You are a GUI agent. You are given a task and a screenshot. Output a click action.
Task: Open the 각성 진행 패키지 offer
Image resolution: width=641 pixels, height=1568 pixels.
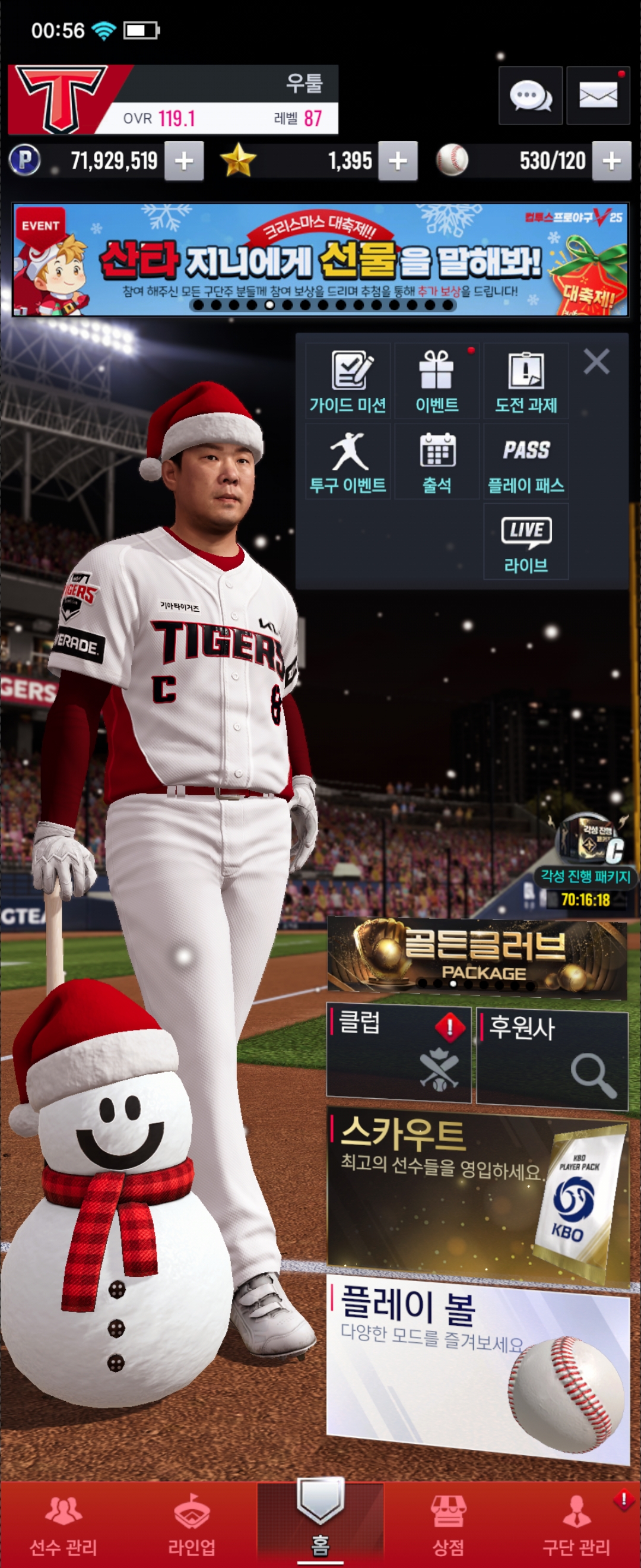point(586,858)
